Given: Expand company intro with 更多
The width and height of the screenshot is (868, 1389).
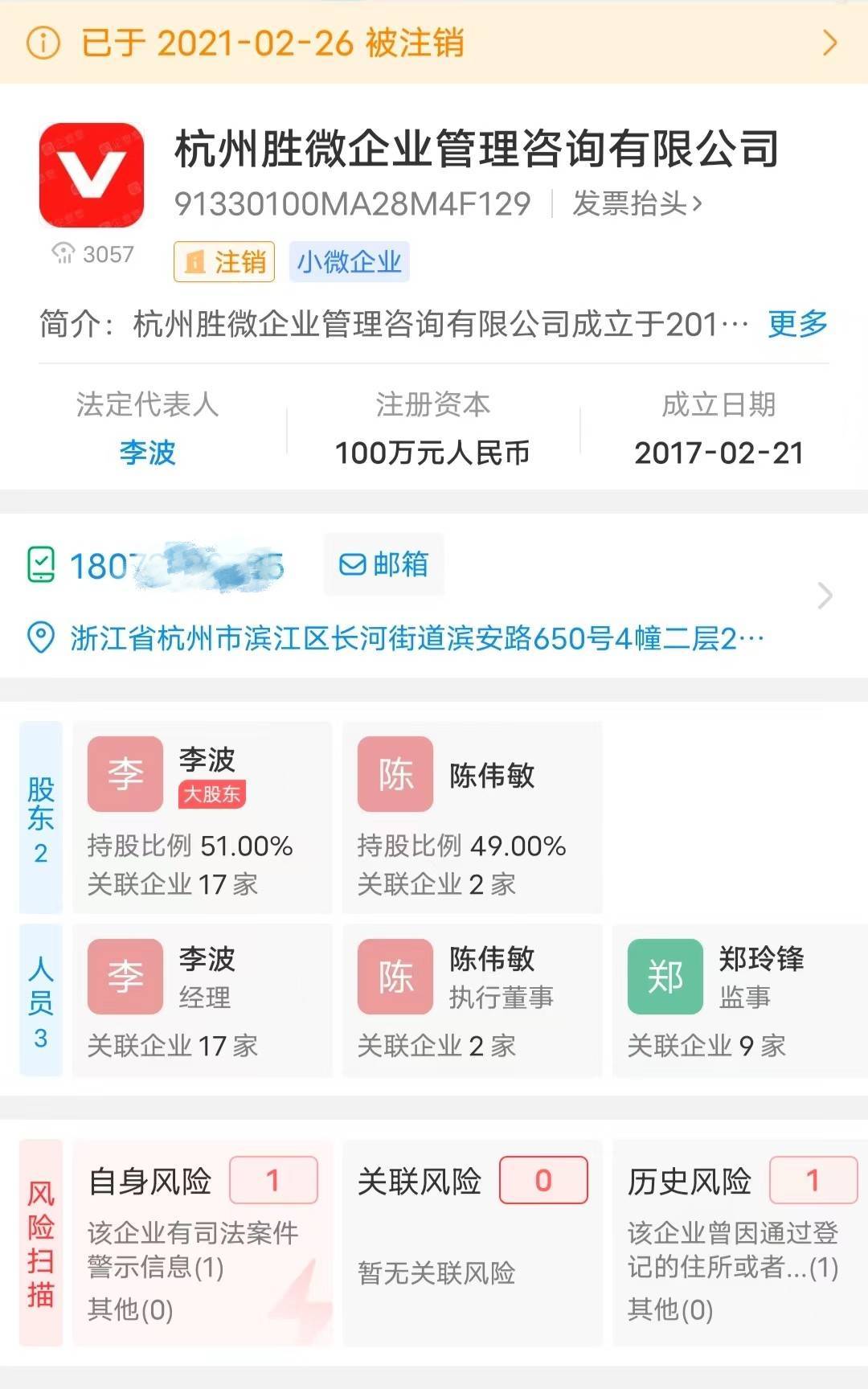Looking at the screenshot, I should point(797,324).
